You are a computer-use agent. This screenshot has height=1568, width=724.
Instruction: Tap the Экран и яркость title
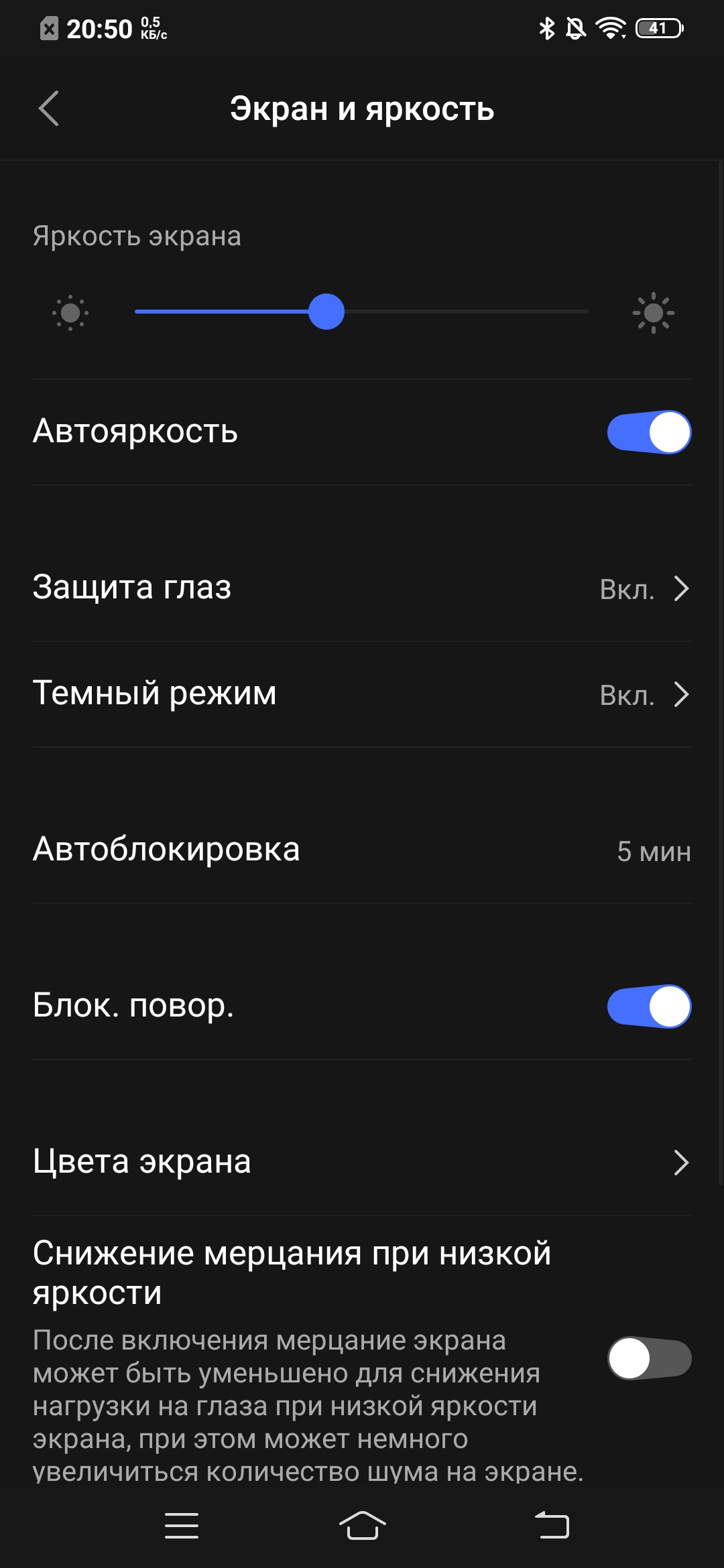click(362, 109)
